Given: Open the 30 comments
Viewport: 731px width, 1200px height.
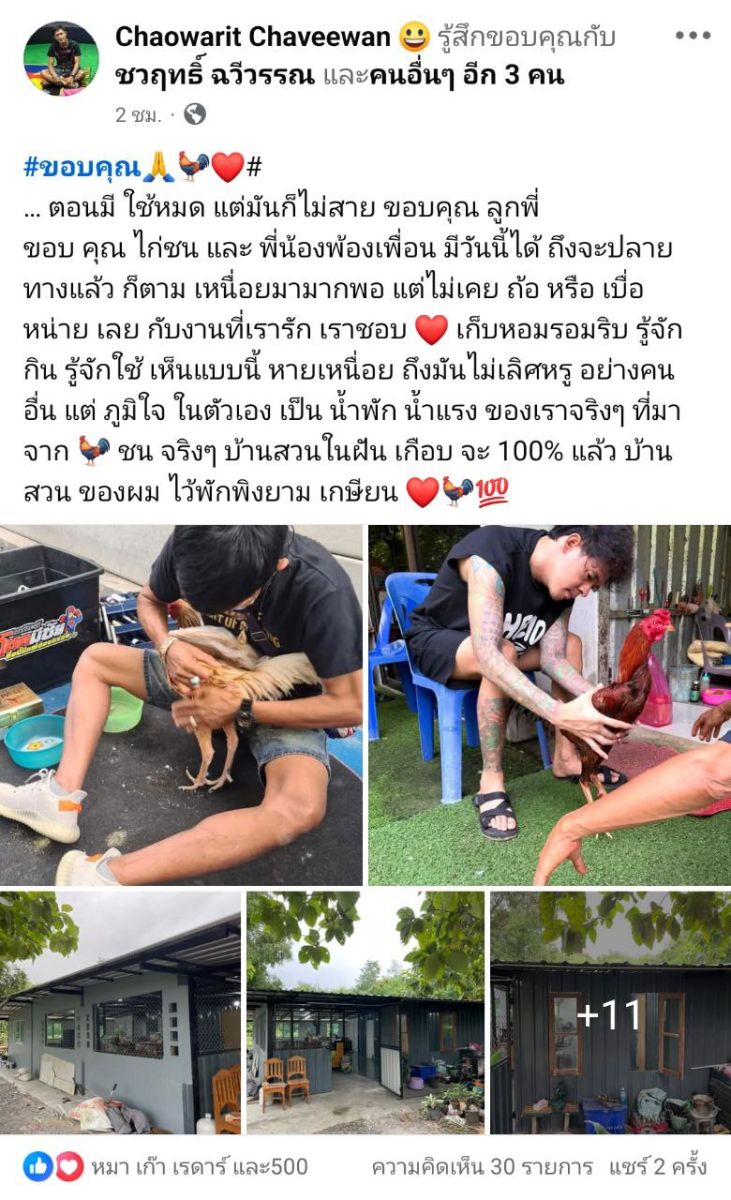Looking at the screenshot, I should coord(482,1166).
